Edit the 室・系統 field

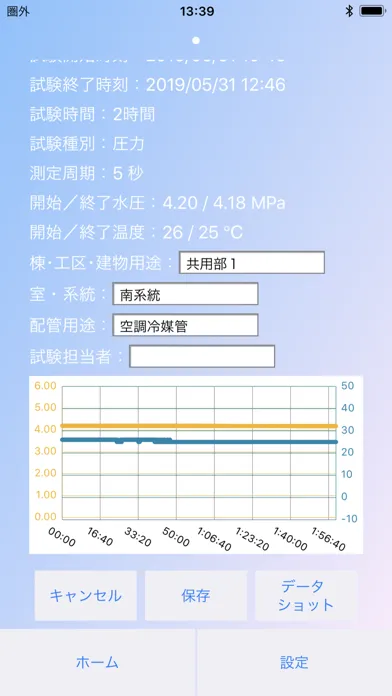click(x=185, y=294)
